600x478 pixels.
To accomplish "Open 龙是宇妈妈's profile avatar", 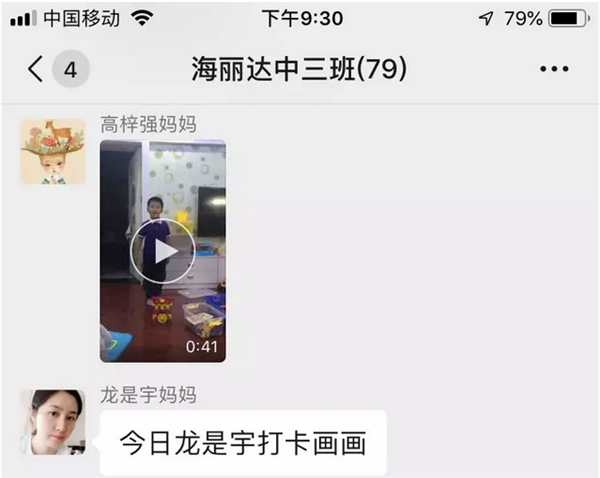I will coord(52,422).
